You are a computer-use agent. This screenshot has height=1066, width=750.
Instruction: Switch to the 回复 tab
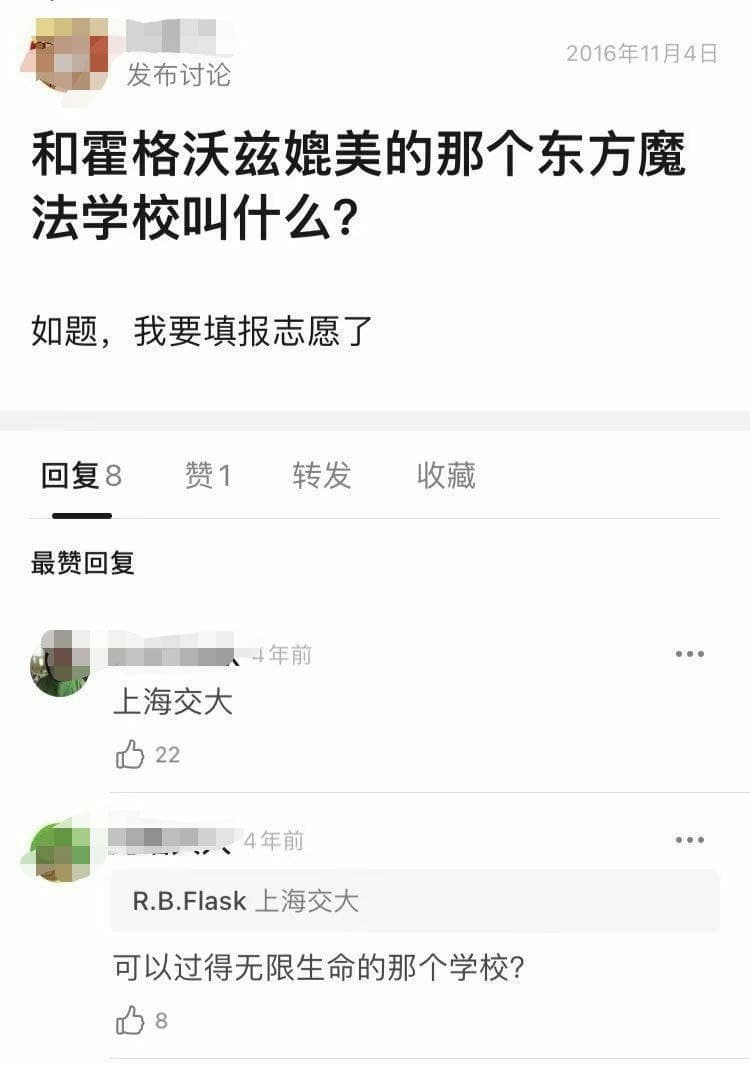80,476
